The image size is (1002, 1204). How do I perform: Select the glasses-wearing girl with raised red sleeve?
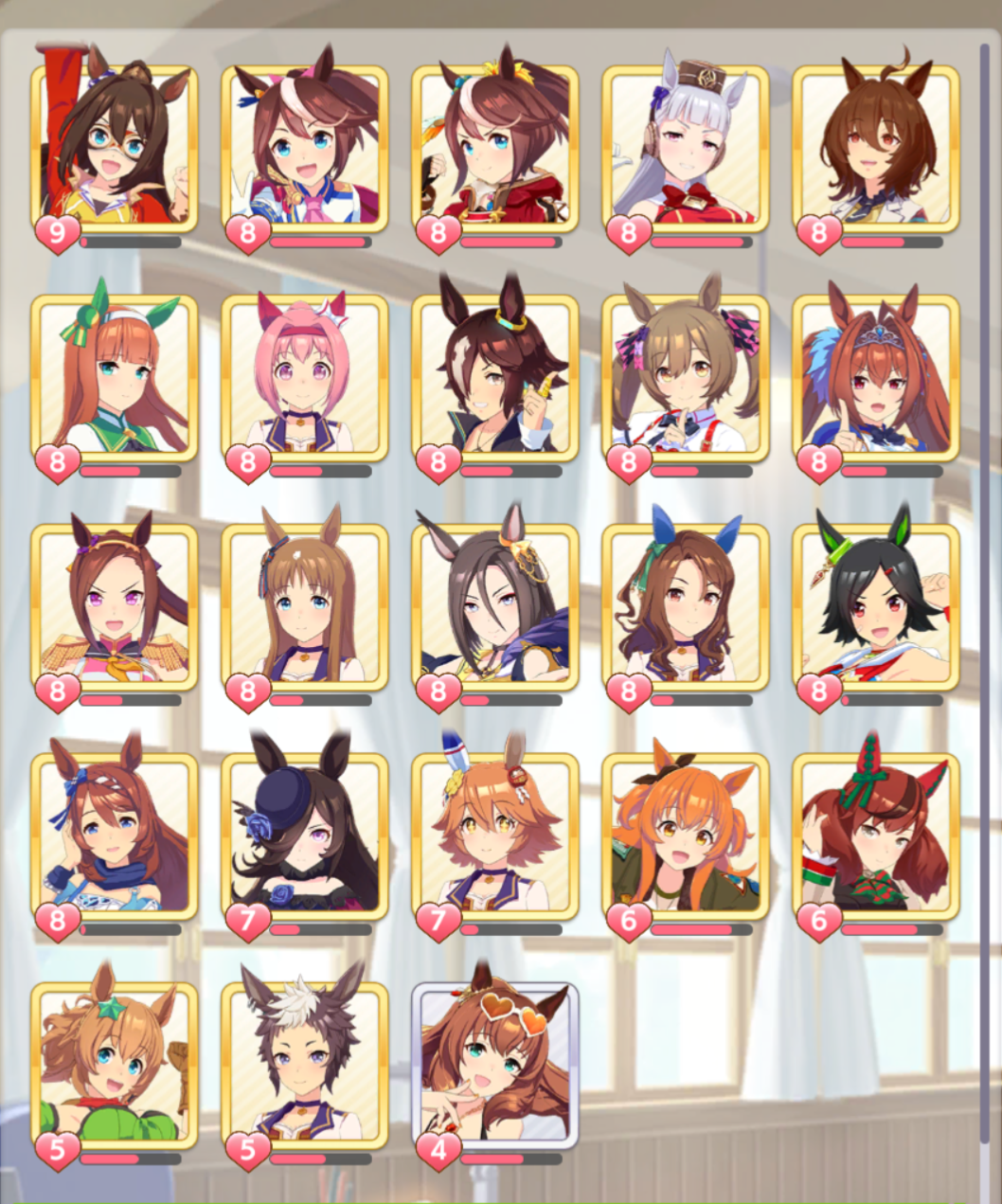[115, 147]
